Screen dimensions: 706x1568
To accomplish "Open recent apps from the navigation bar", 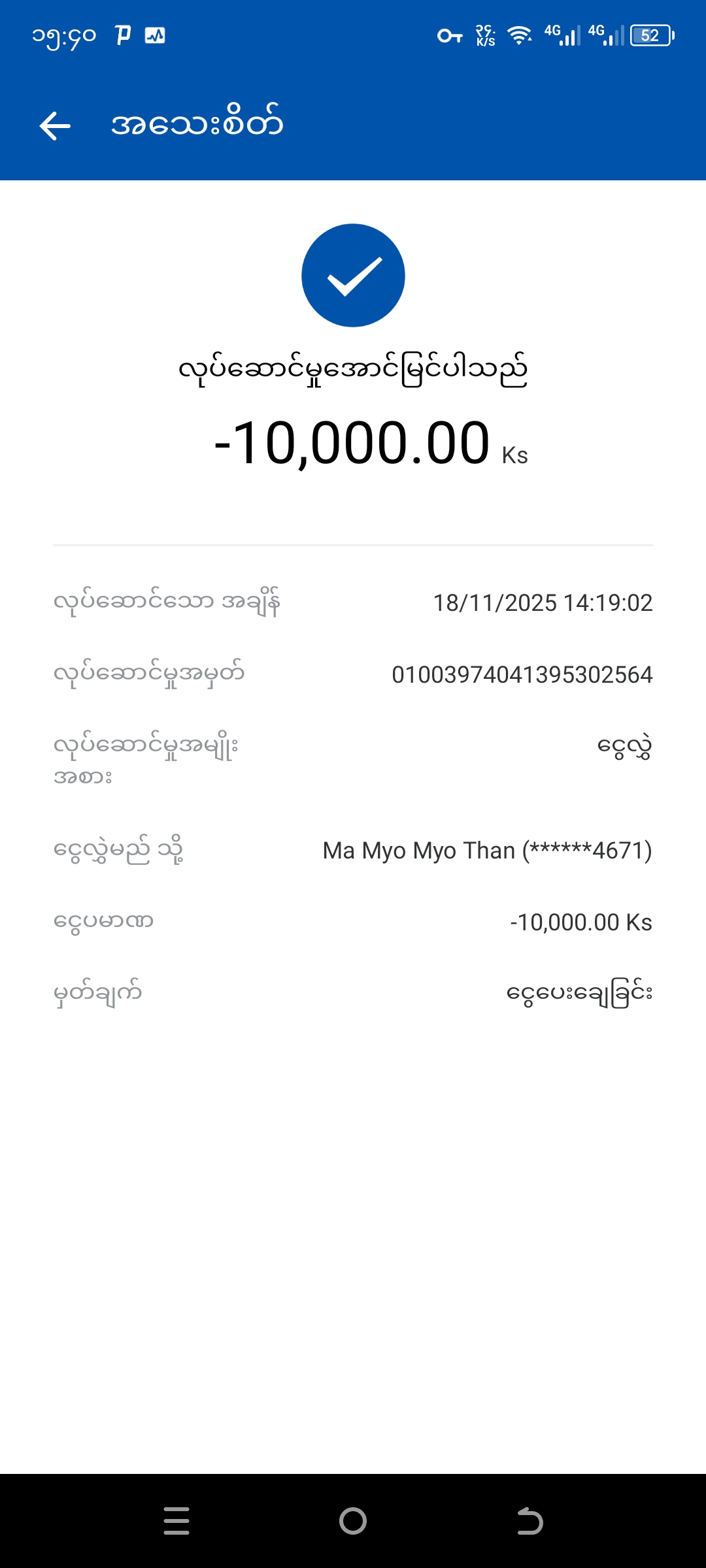I will point(176,1521).
